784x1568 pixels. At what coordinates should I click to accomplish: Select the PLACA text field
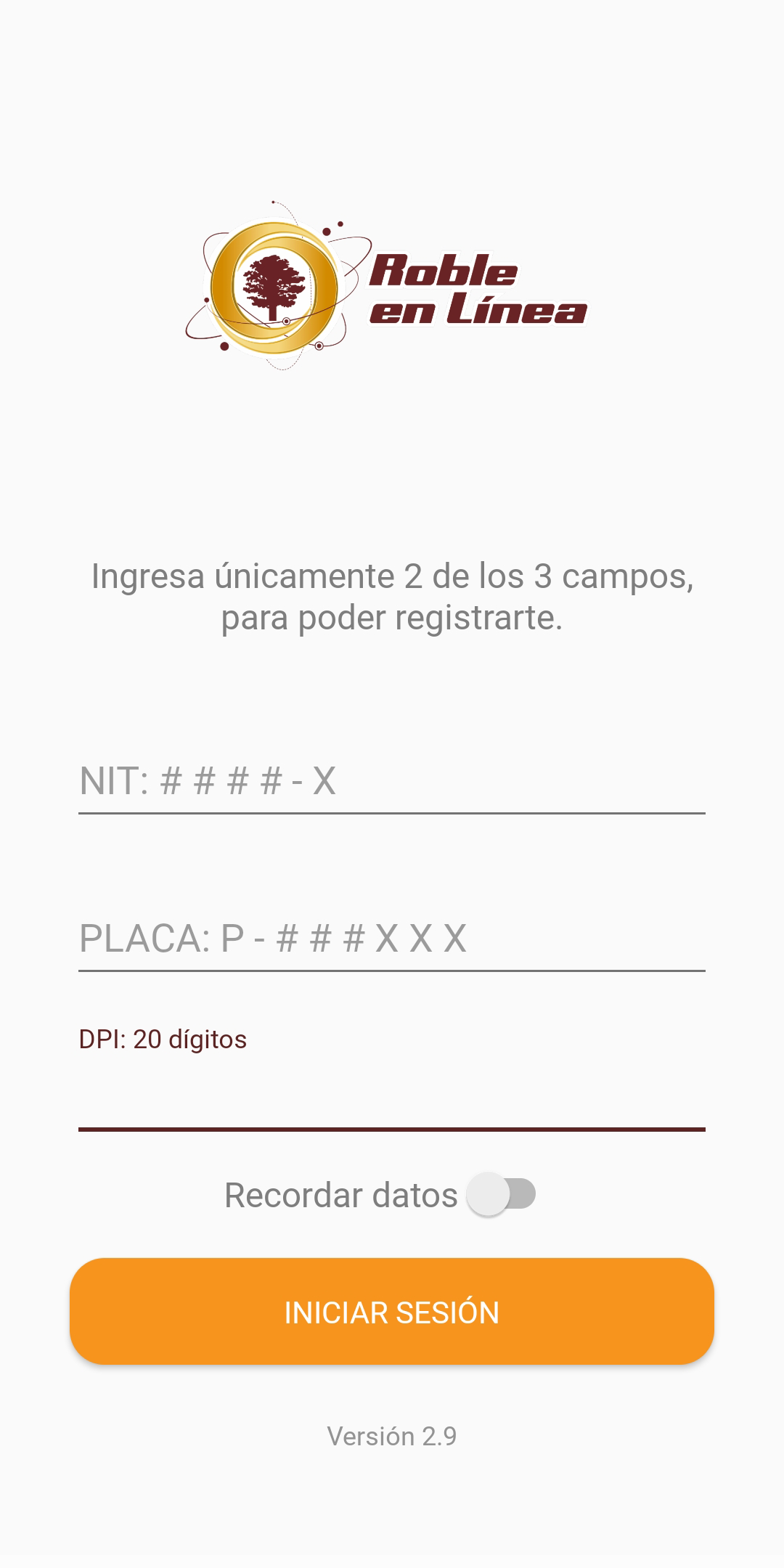coord(392,938)
